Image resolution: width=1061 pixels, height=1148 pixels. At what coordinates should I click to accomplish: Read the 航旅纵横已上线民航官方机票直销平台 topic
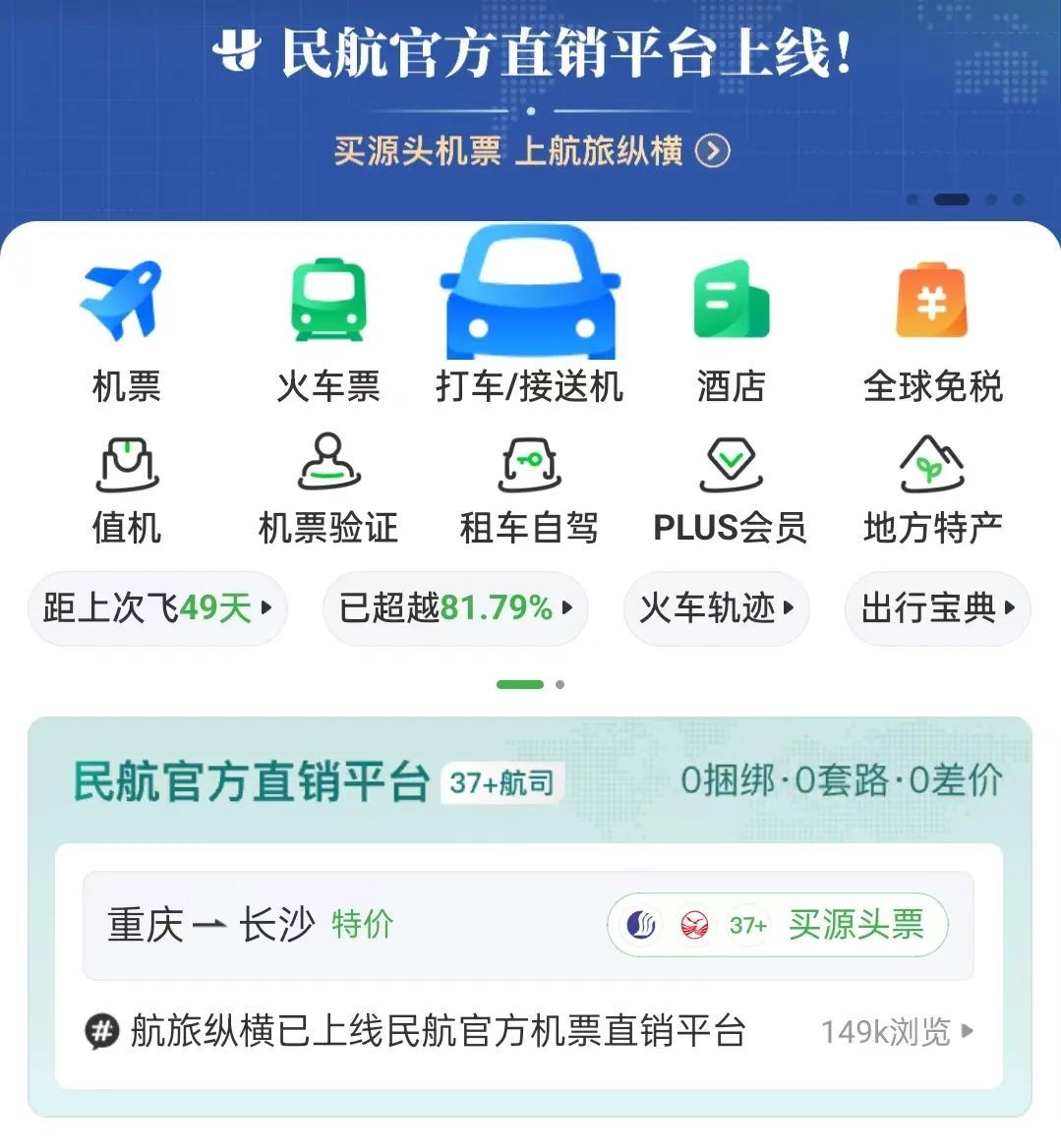[438, 1031]
